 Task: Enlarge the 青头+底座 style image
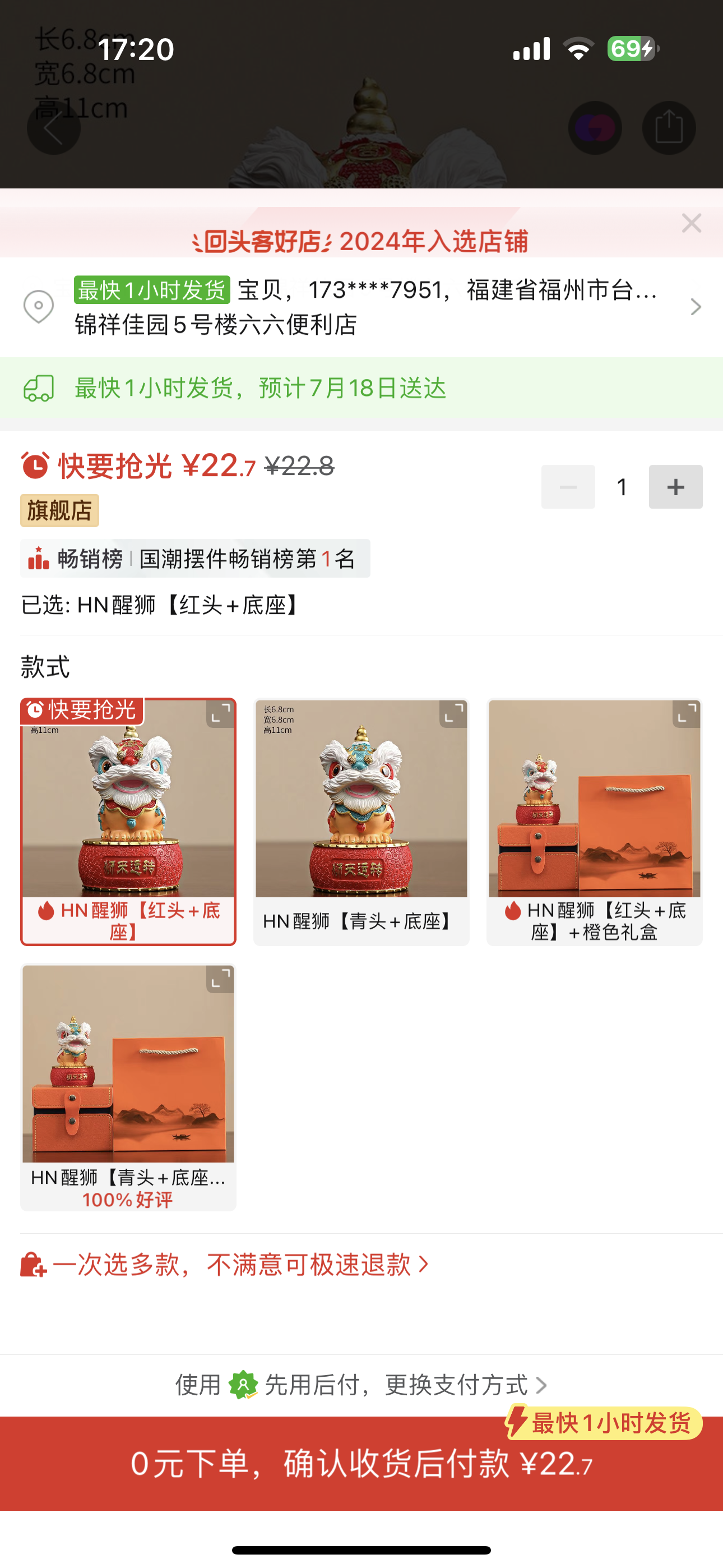pyautogui.click(x=453, y=714)
